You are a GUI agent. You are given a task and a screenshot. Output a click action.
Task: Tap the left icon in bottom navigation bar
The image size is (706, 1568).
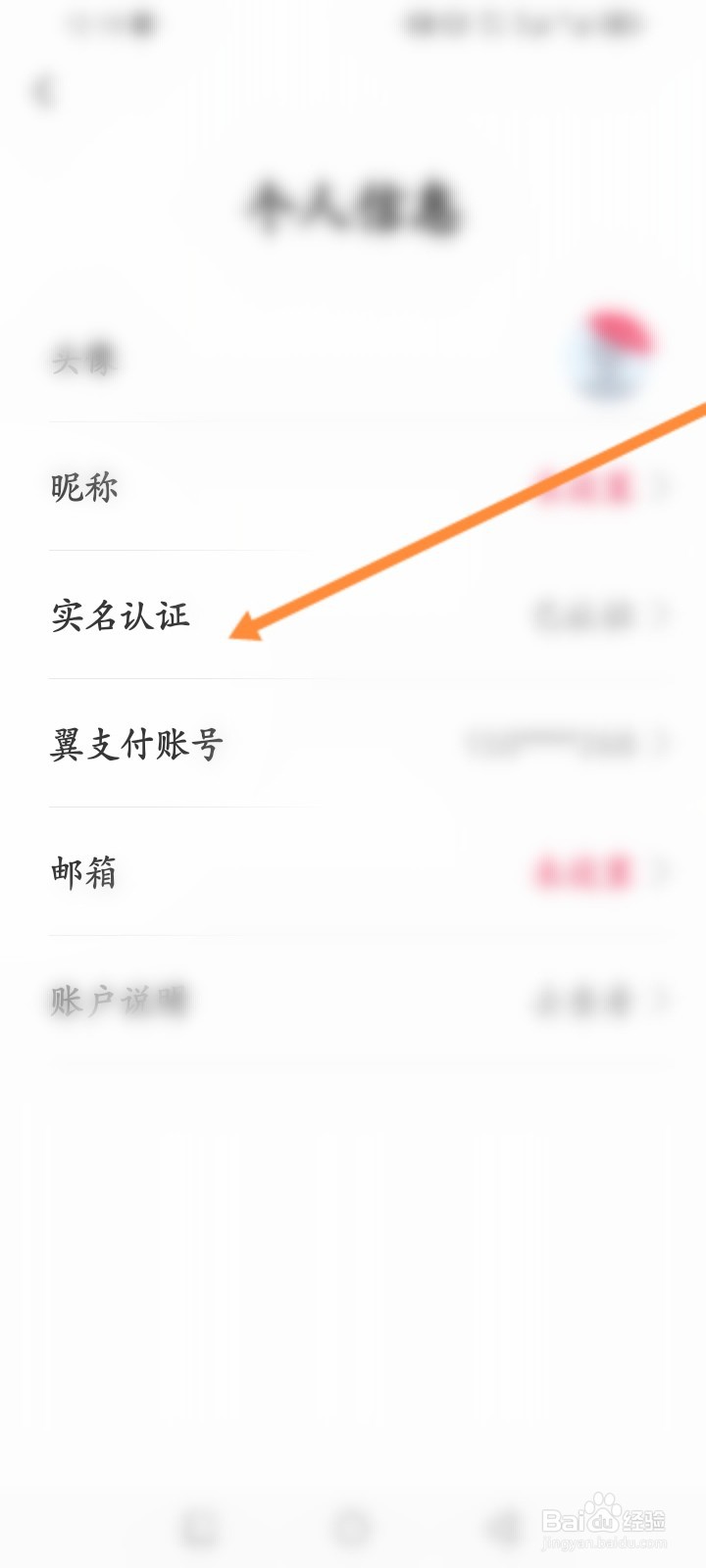203,1525
